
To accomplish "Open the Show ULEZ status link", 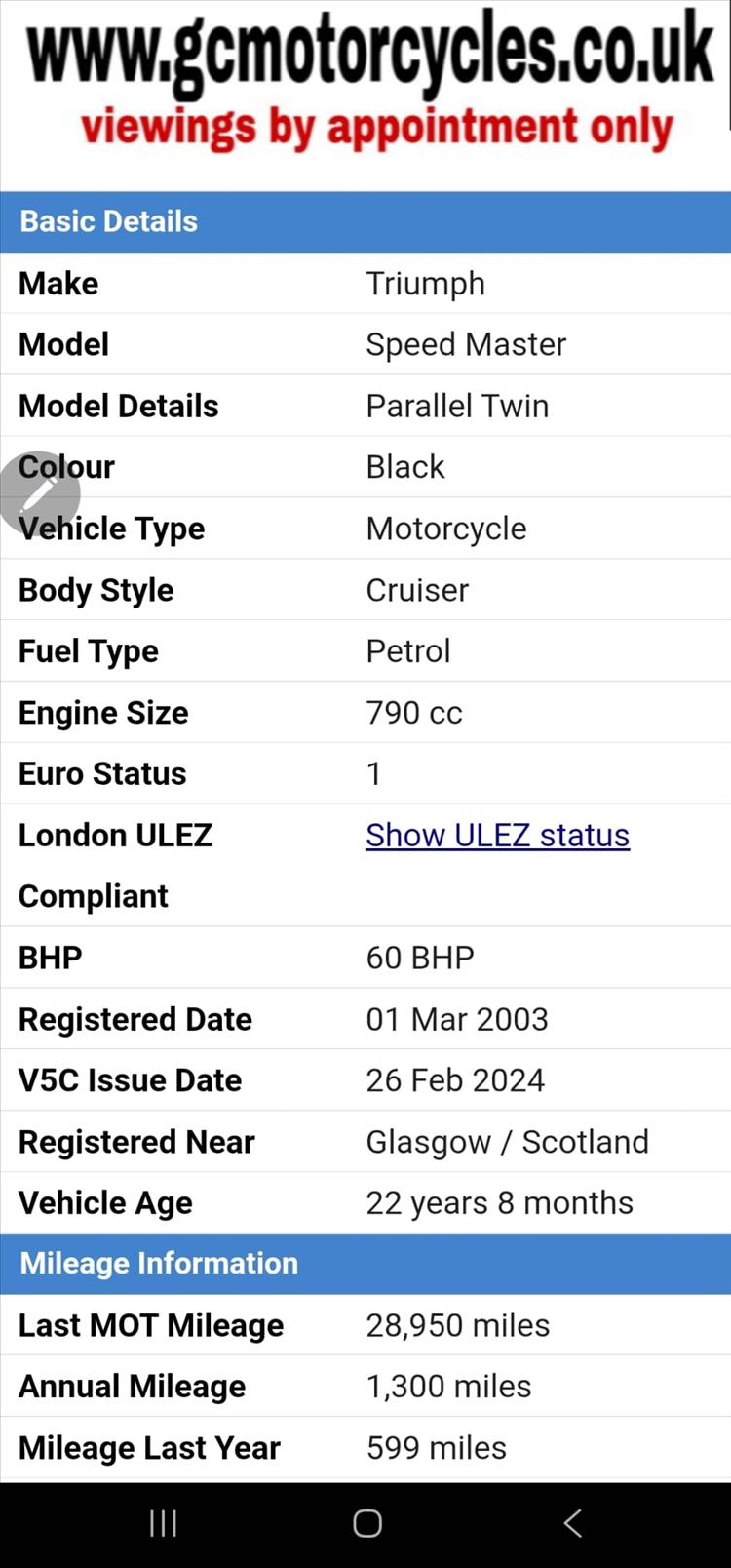I will (497, 835).
